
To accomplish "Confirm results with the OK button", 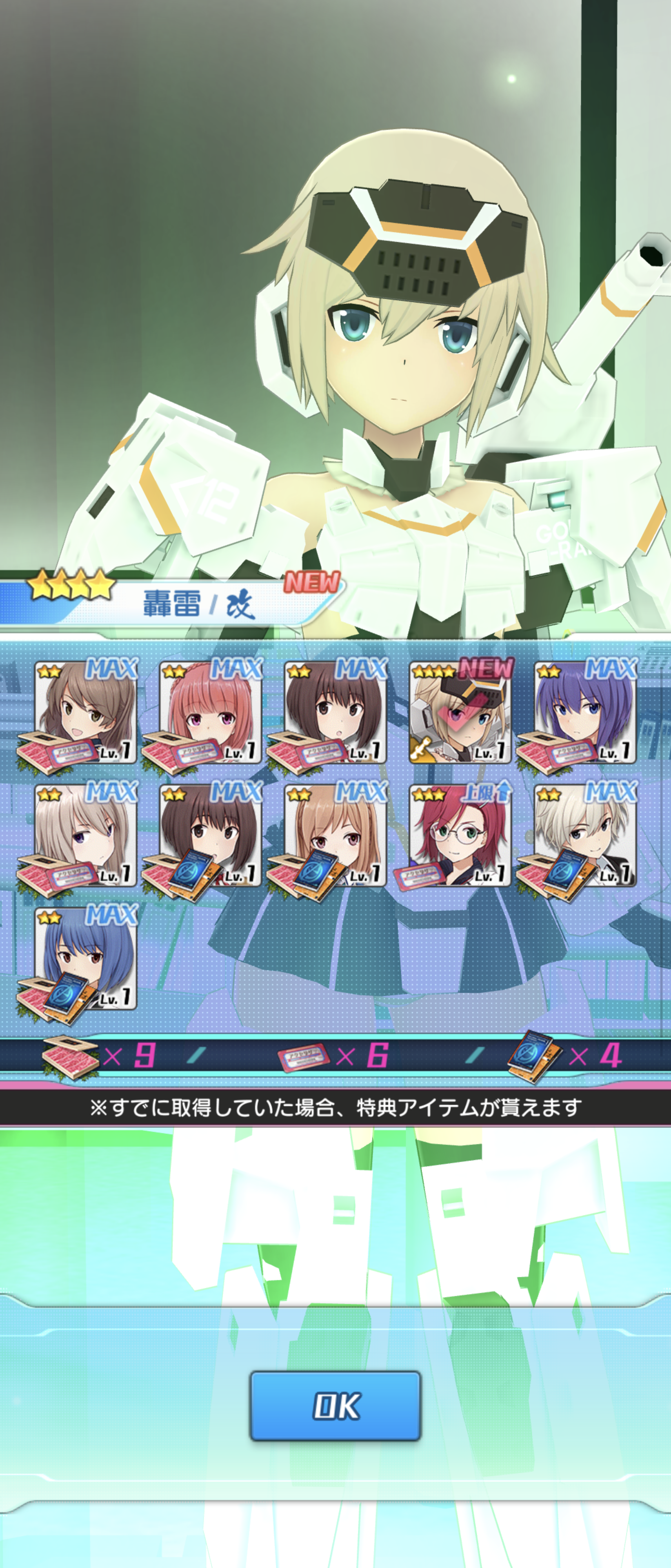I will tap(335, 1405).
